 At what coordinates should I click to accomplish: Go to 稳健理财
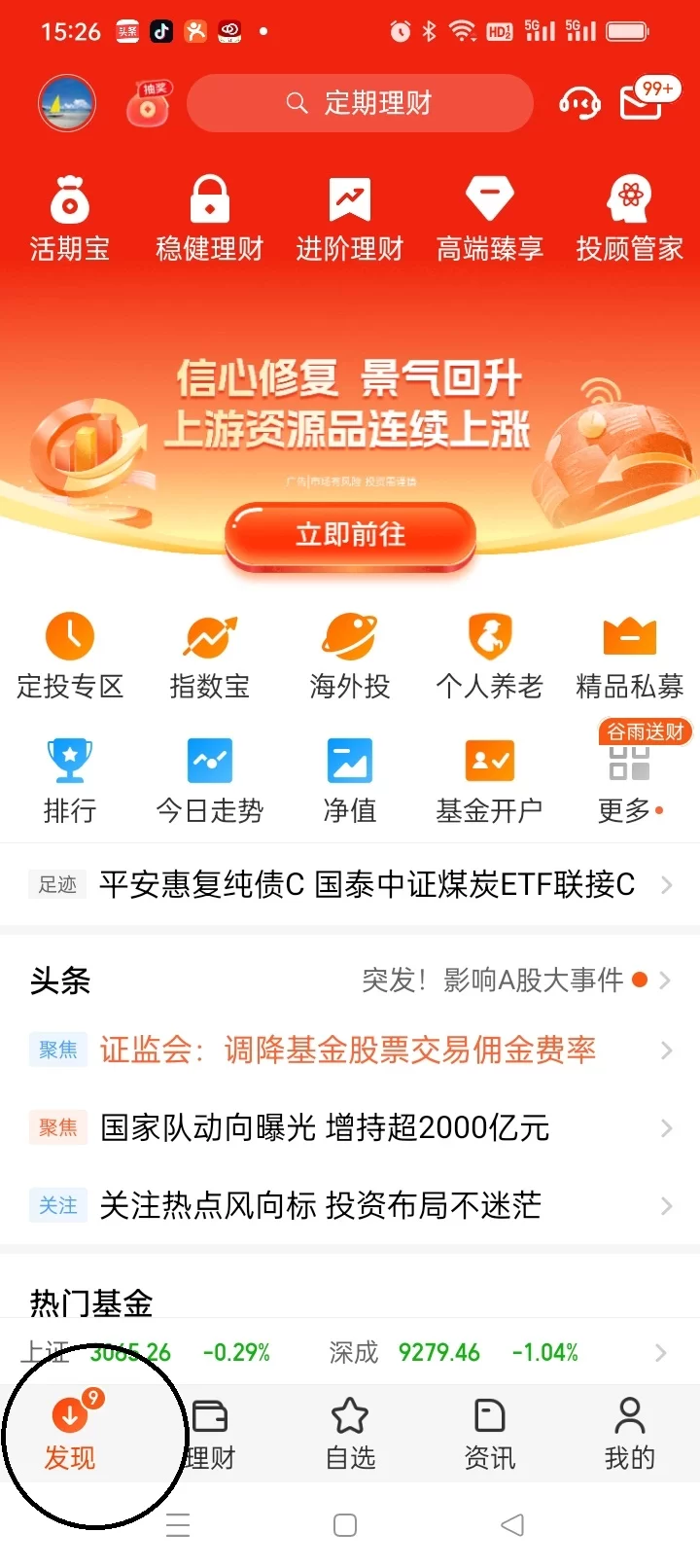pyautogui.click(x=209, y=220)
